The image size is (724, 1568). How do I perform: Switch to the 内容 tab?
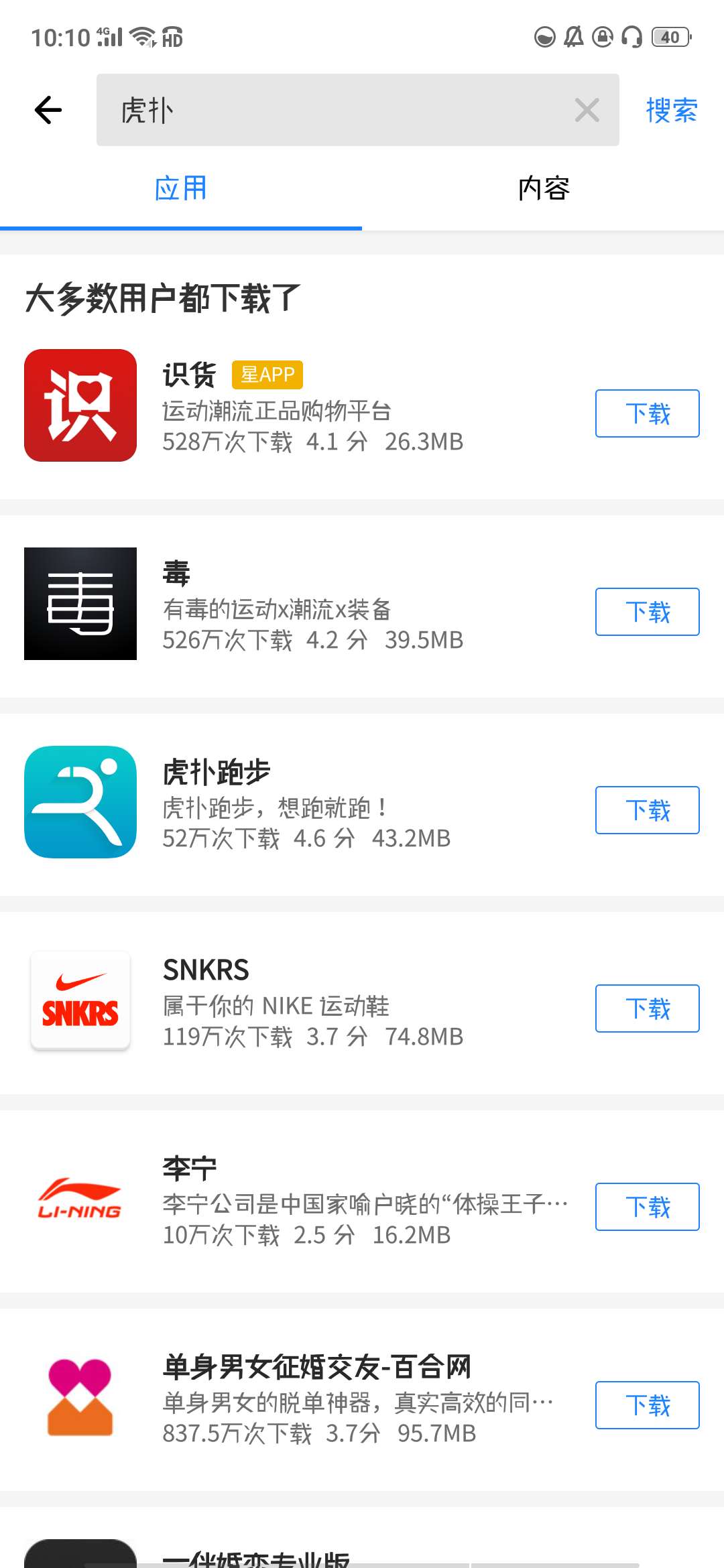(543, 190)
